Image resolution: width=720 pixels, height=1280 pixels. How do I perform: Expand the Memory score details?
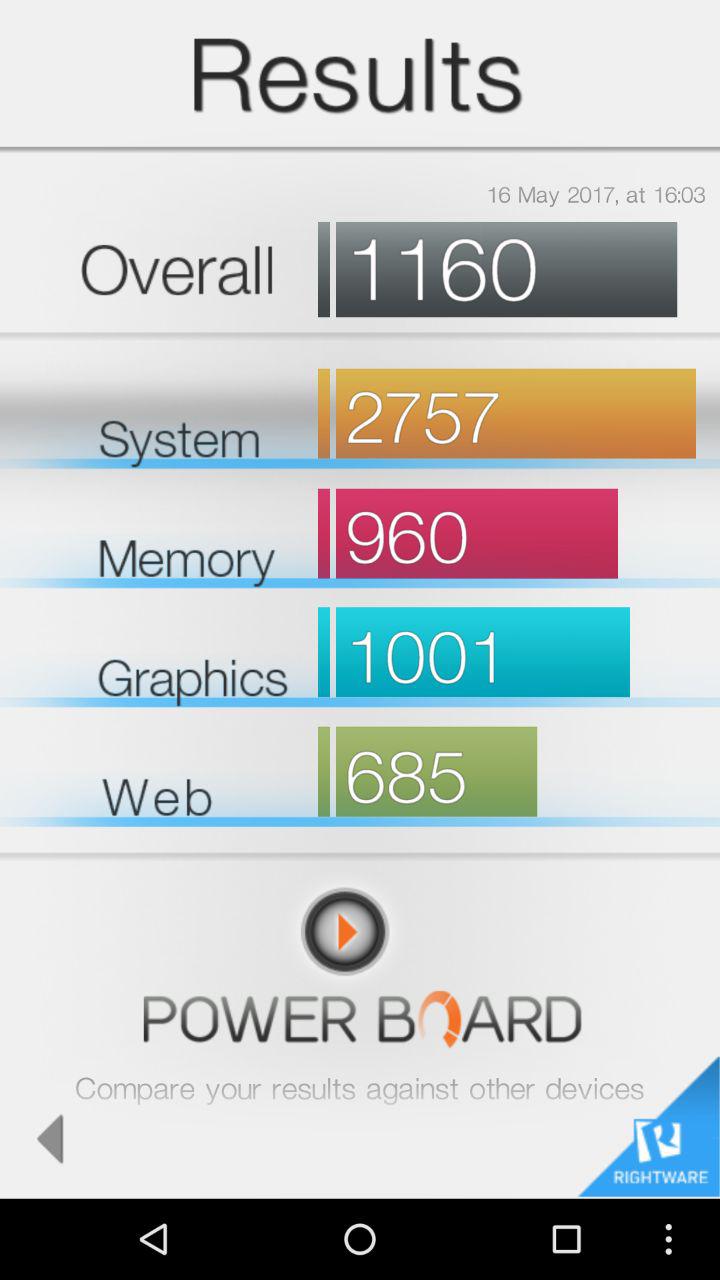360,535
